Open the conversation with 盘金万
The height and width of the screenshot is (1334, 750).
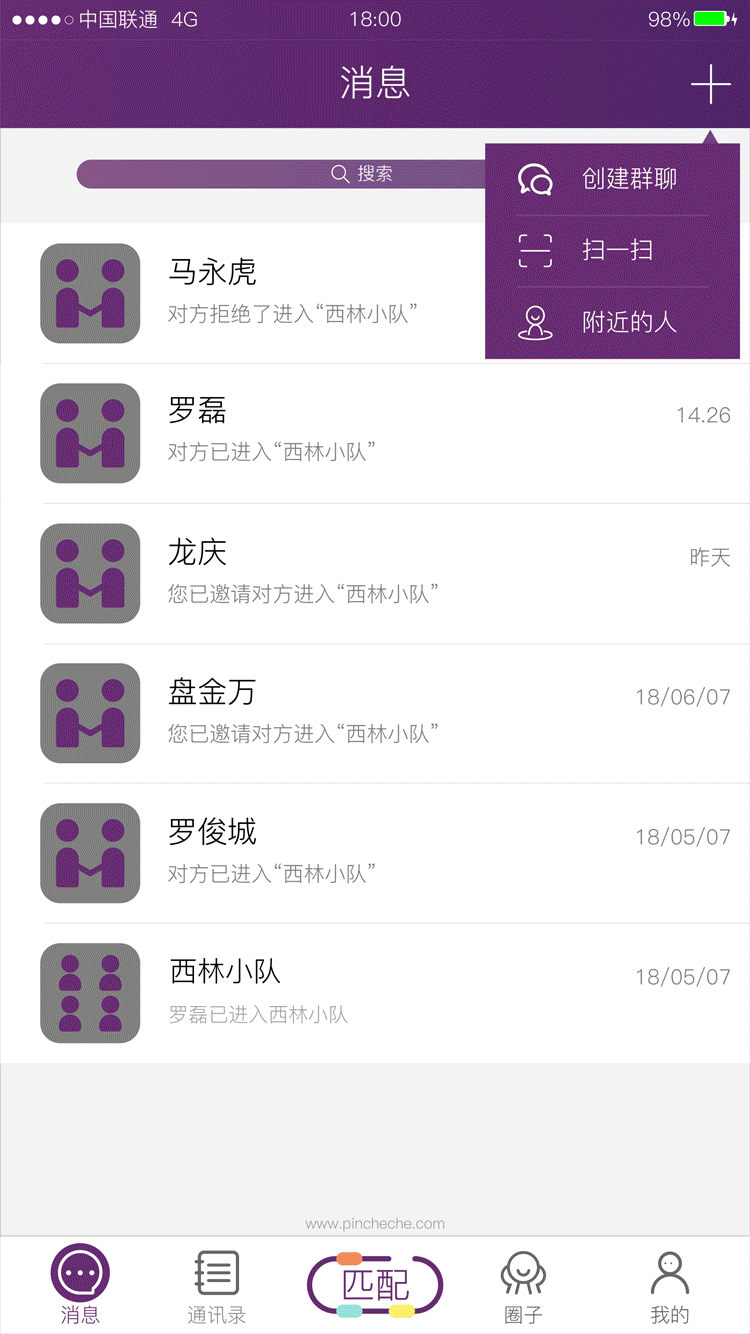375,713
